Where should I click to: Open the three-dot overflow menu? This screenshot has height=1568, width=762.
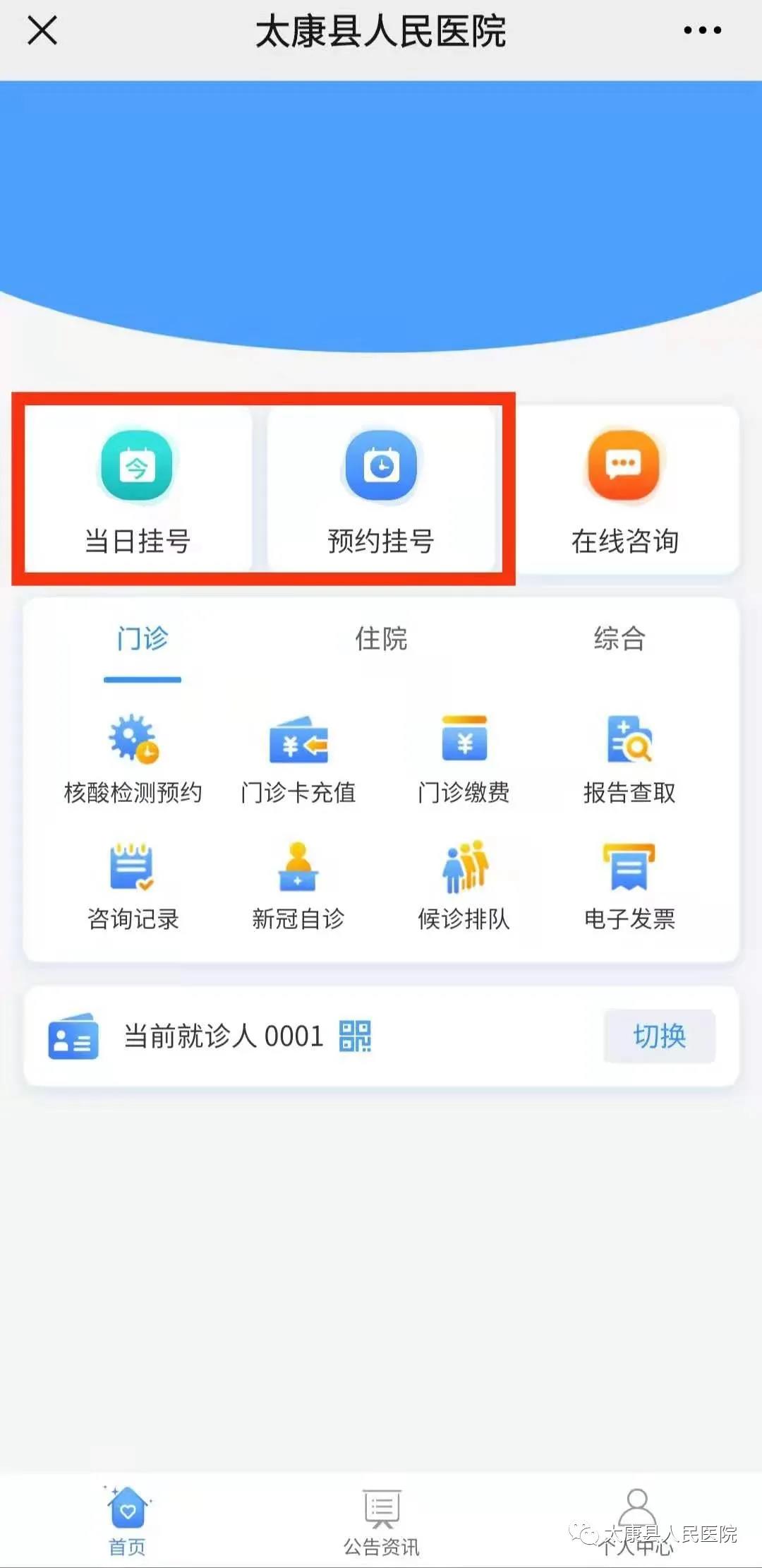(702, 30)
